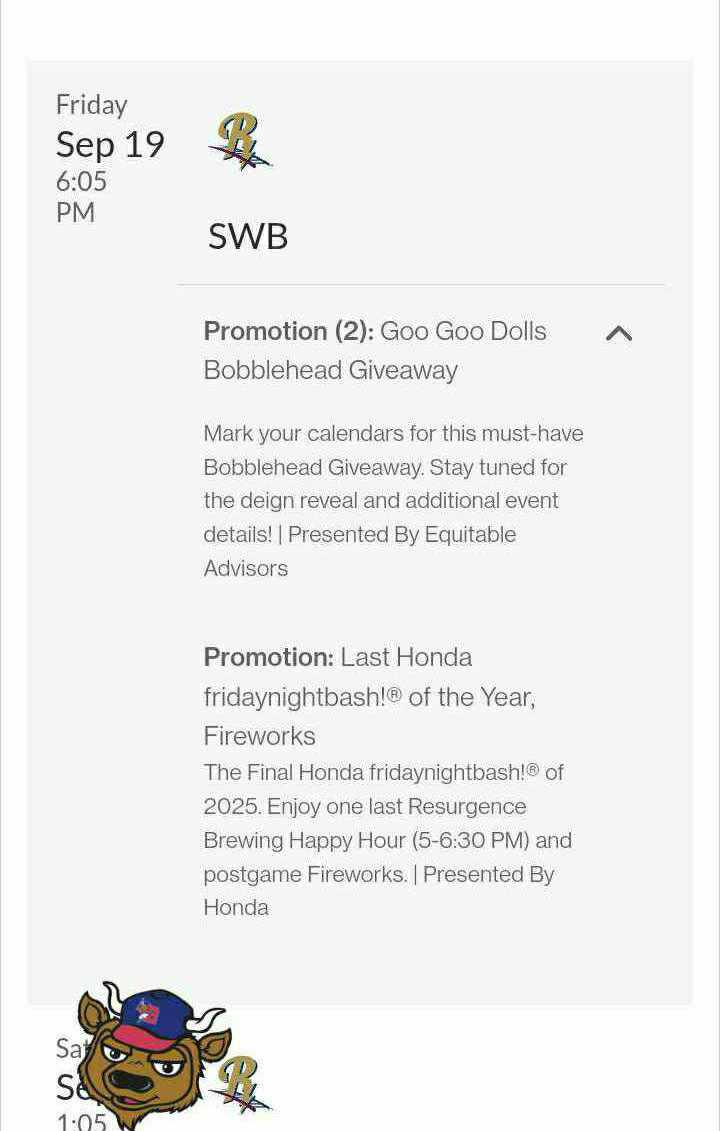Open the Goo Goo Dolls Bobblehead Giveaway promotion

click(x=375, y=350)
